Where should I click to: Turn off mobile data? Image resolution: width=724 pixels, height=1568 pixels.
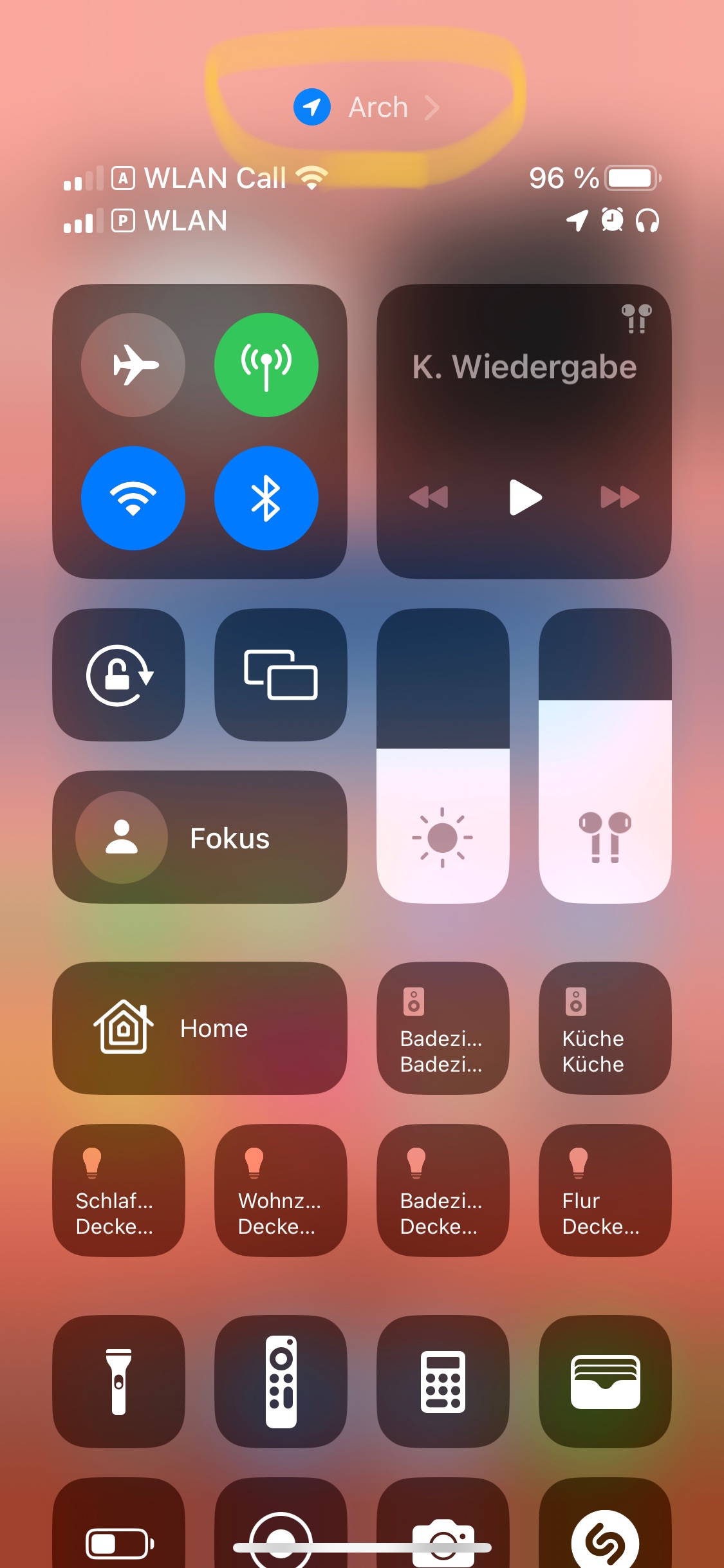click(266, 365)
